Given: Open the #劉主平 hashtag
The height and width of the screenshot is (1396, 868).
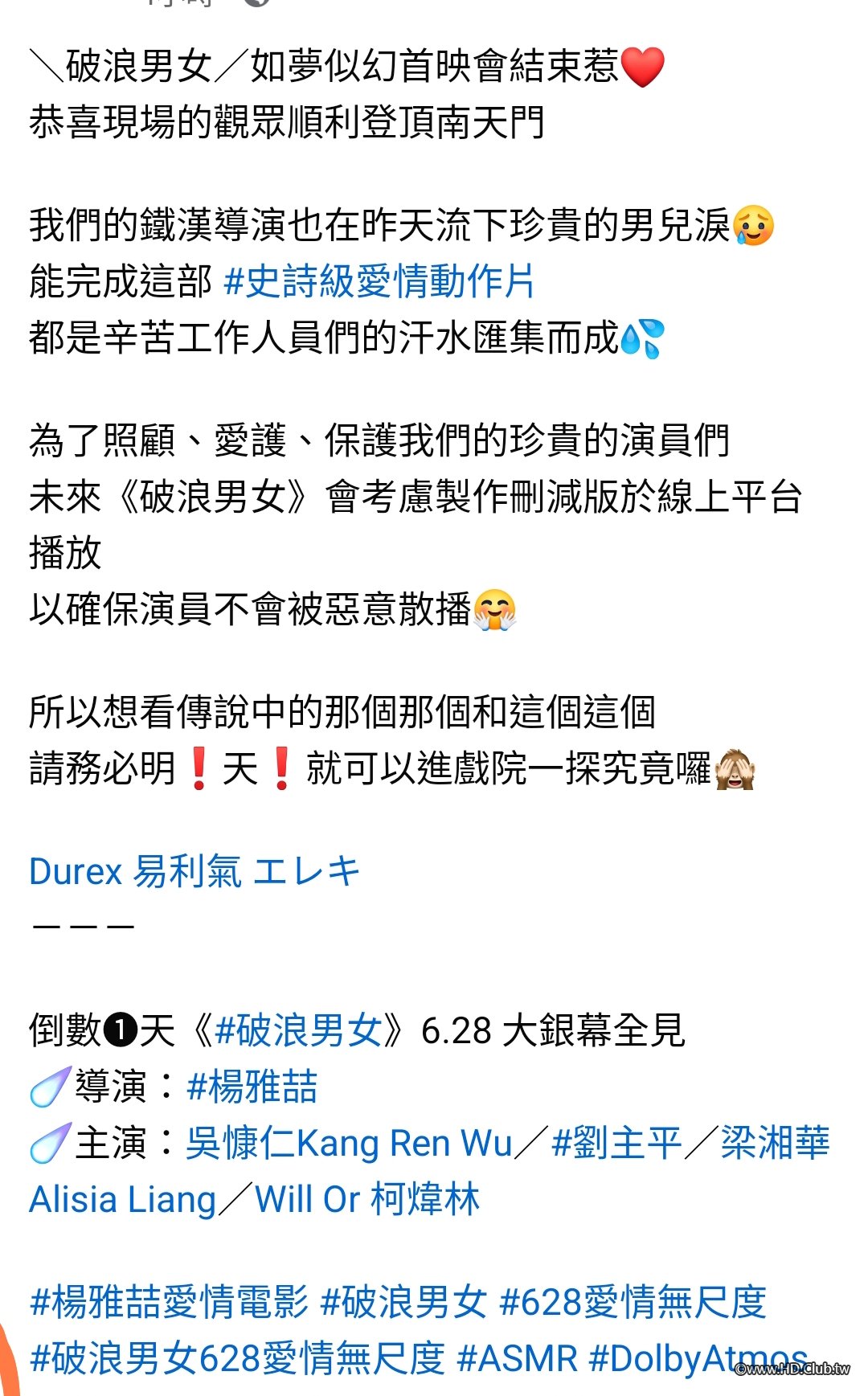Looking at the screenshot, I should click(616, 1144).
